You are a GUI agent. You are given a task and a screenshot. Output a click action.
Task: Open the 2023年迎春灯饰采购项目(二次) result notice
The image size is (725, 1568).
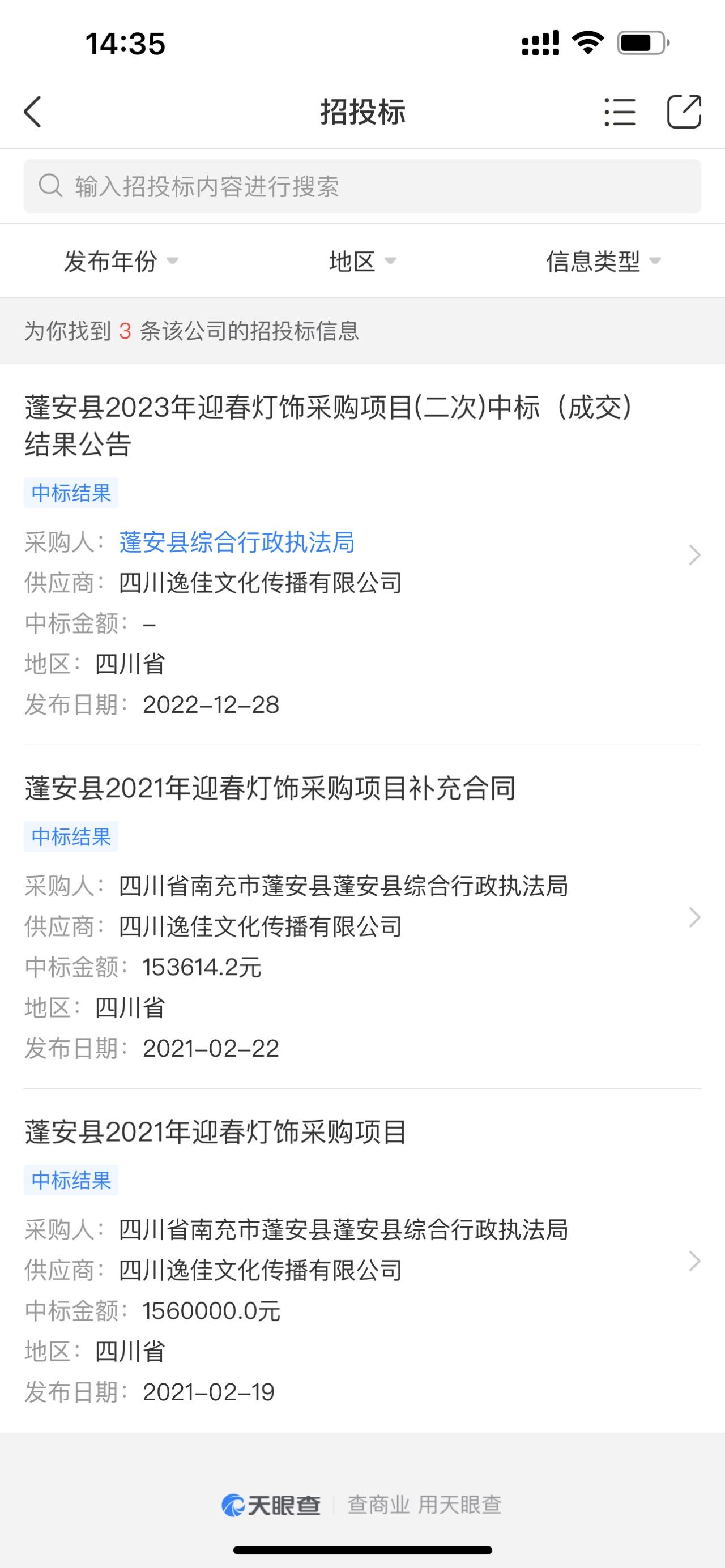[329, 425]
